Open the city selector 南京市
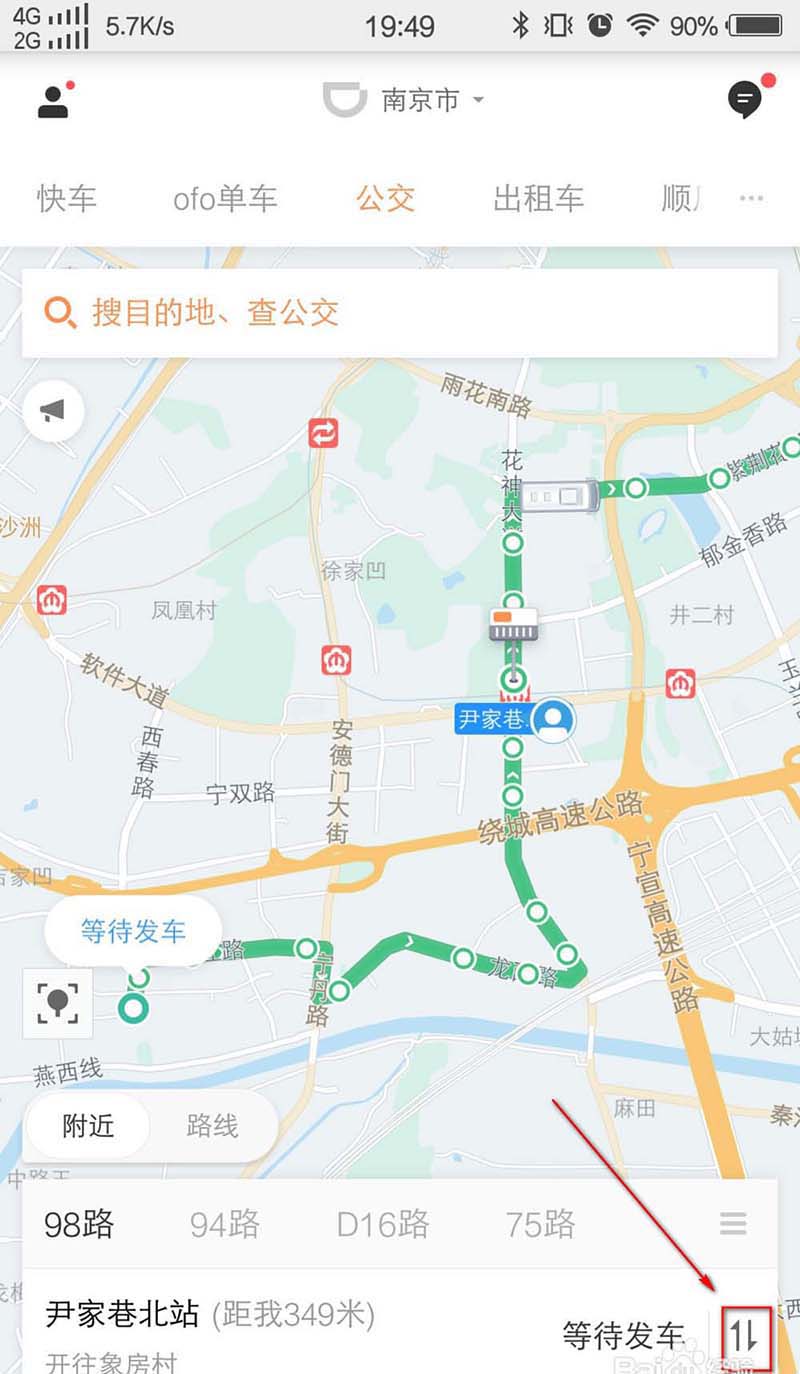 [420, 100]
